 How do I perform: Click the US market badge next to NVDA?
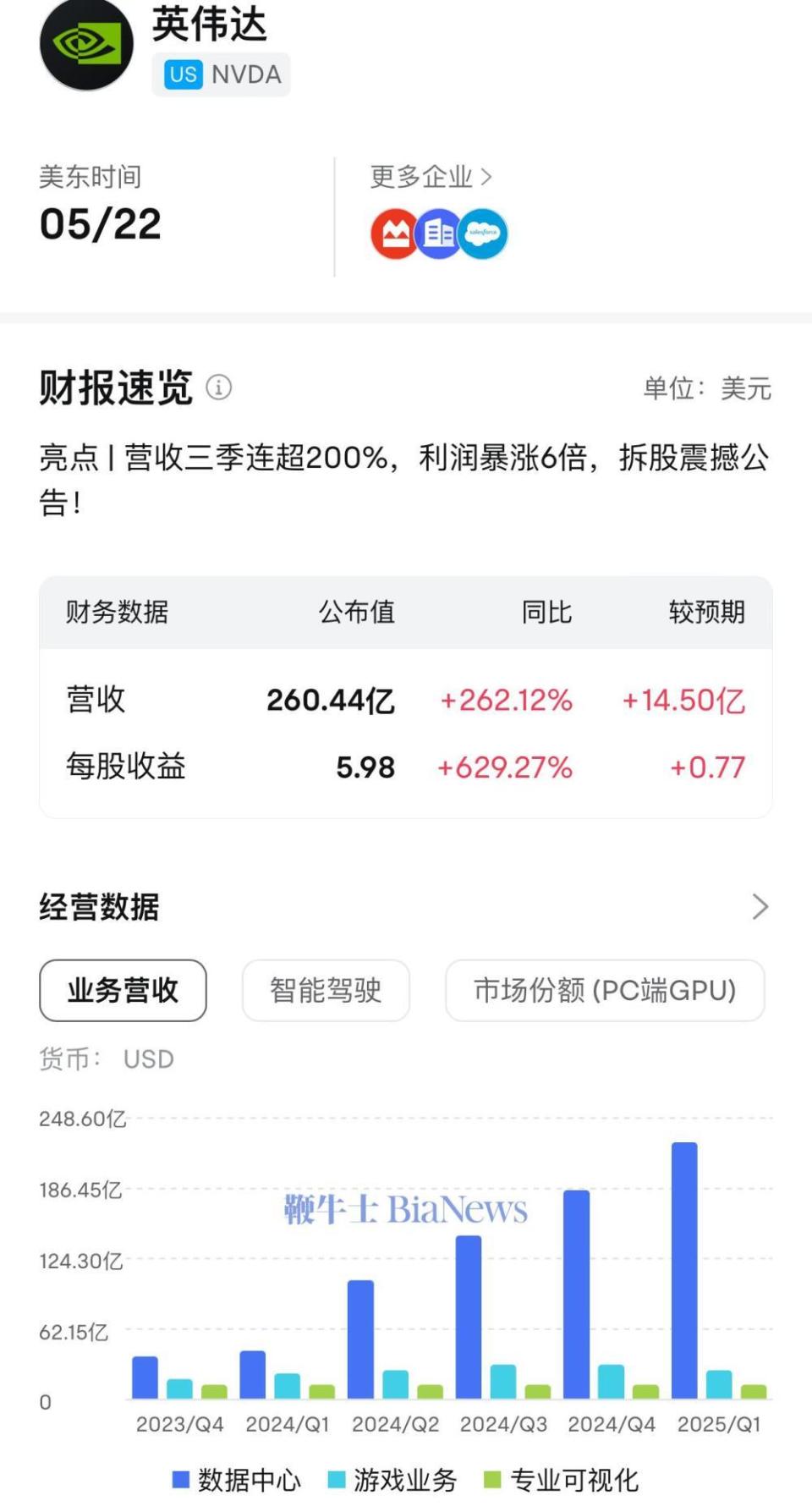[184, 74]
